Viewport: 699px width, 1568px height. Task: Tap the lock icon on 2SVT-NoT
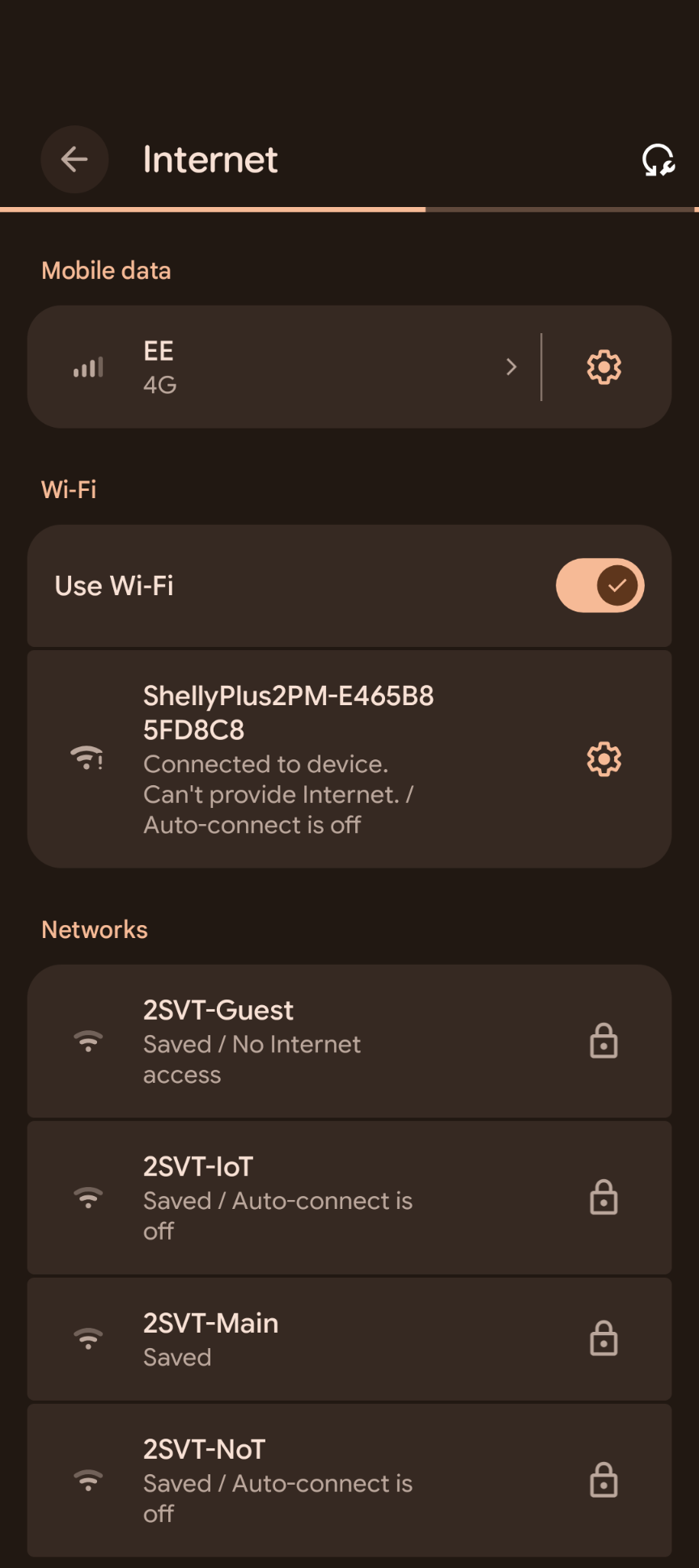pyautogui.click(x=604, y=1481)
